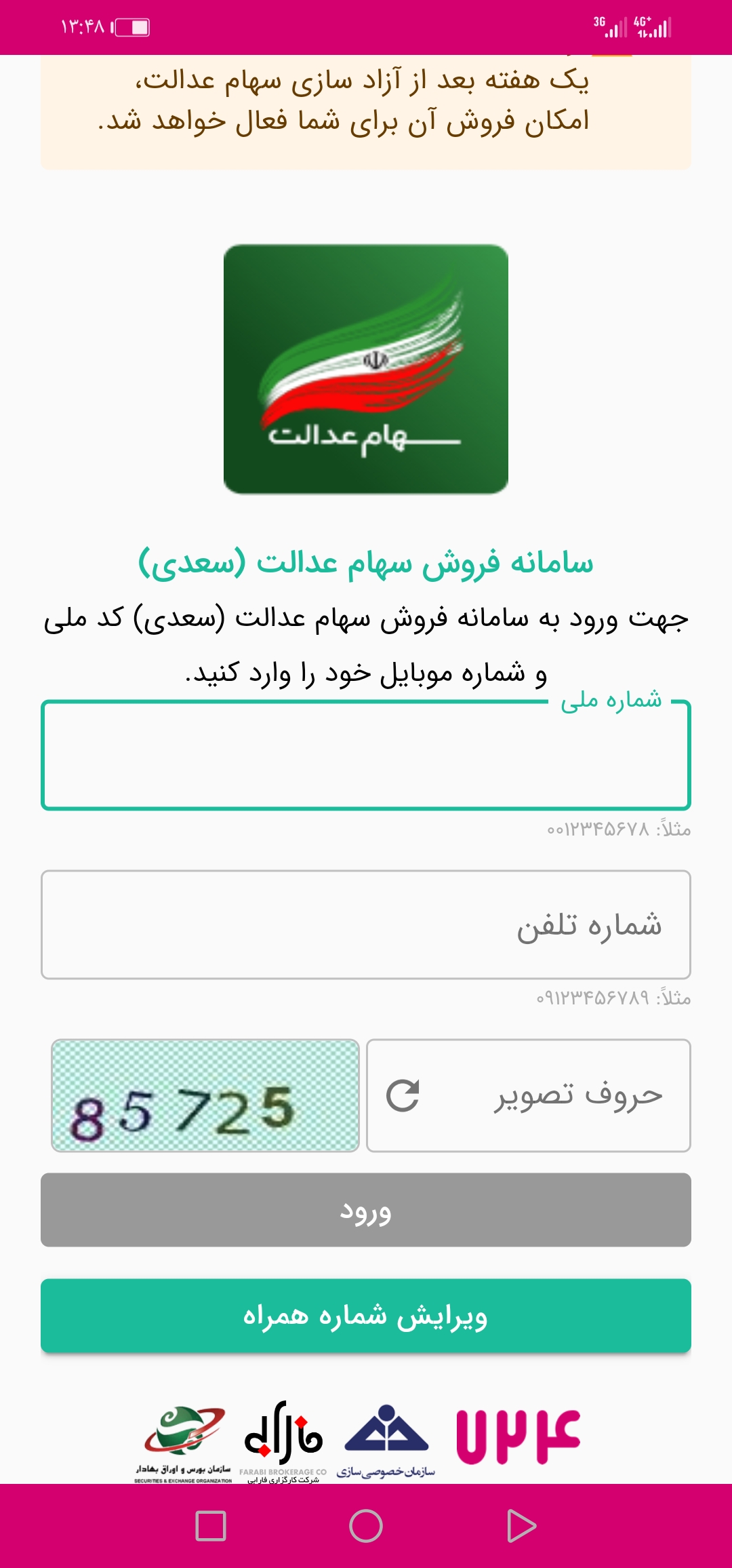Image resolution: width=732 pixels, height=1568 pixels.
Task: Open ویرایش شماره همراه button
Action: pyautogui.click(x=366, y=1316)
